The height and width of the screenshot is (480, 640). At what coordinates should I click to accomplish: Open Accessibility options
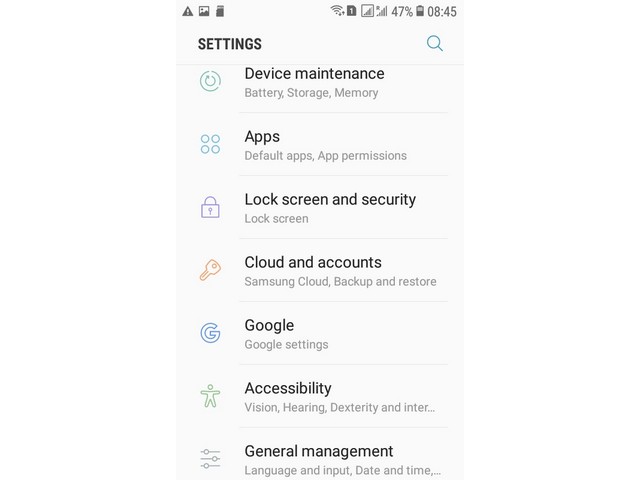point(320,397)
